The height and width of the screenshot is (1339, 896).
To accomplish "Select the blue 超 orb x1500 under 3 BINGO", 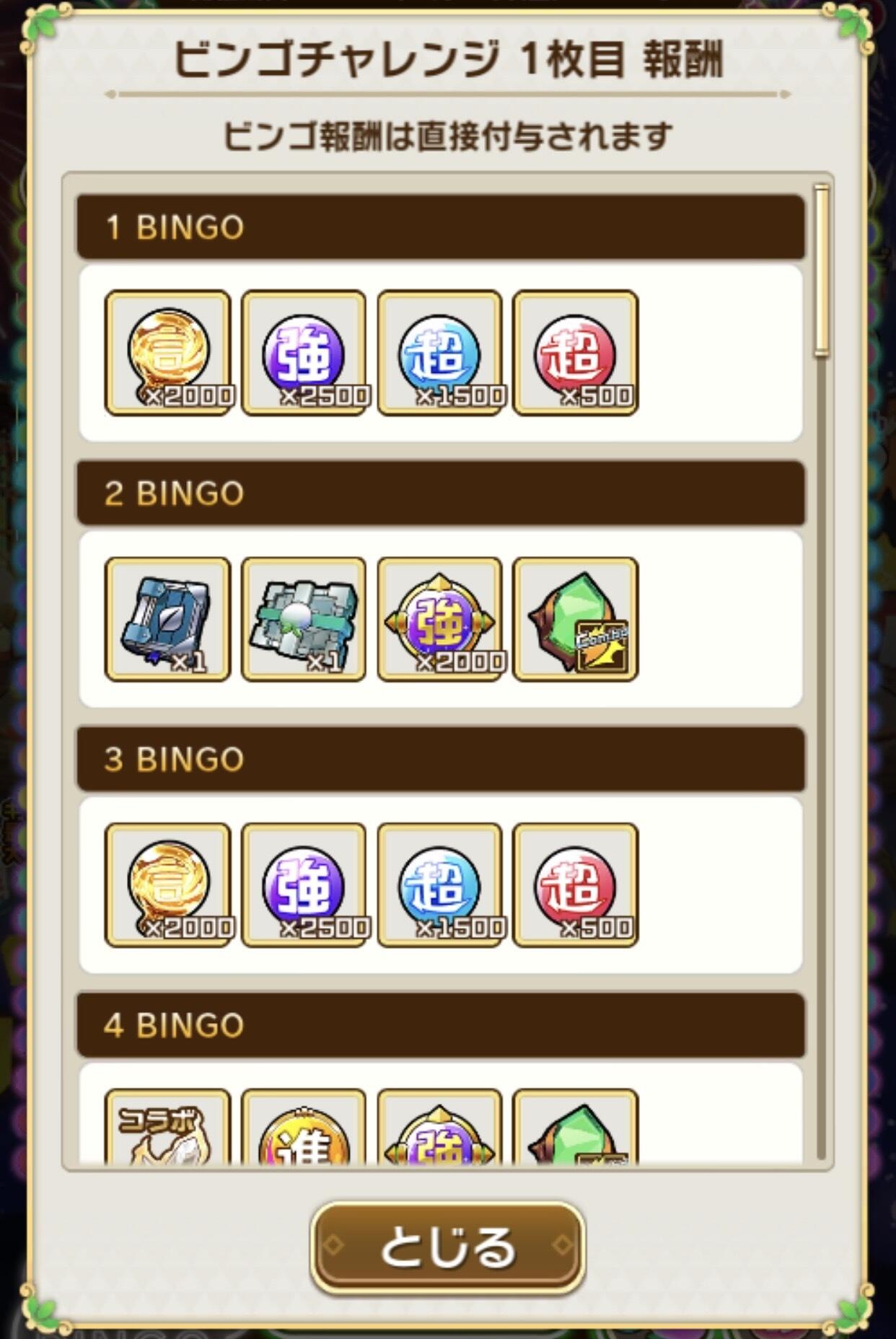I will tap(439, 884).
